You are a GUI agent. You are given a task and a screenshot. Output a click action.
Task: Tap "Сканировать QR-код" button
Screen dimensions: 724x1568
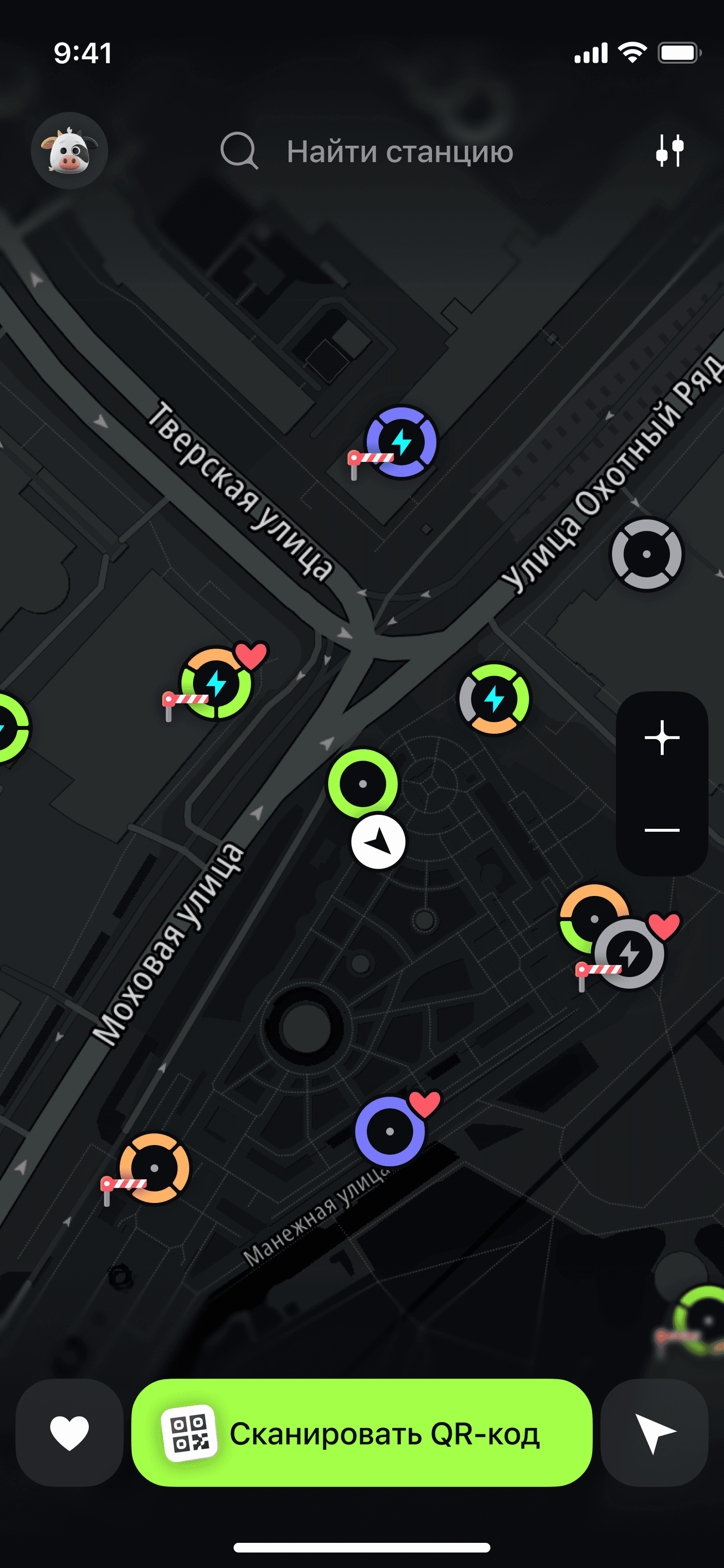tap(362, 1433)
